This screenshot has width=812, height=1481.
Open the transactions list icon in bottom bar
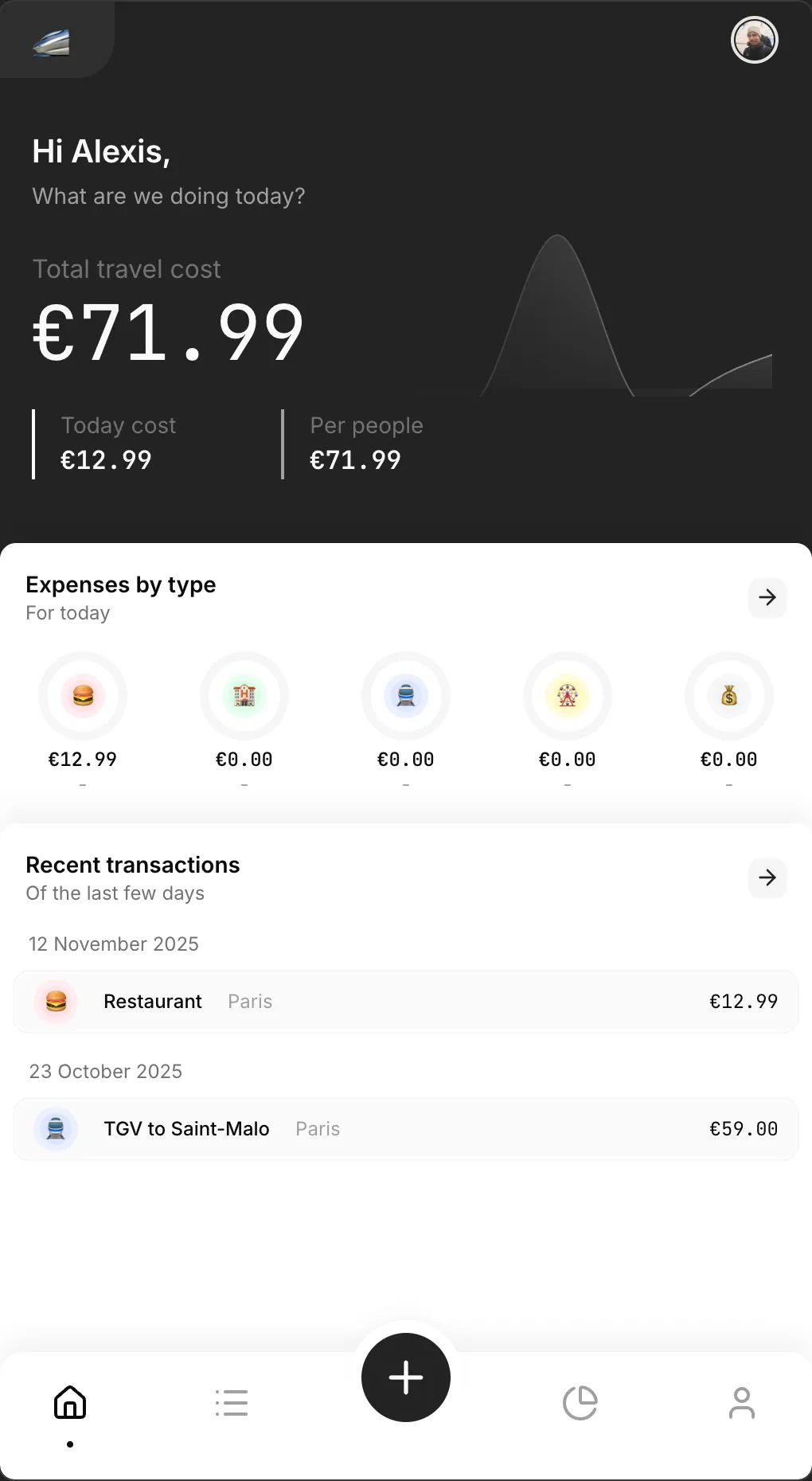pyautogui.click(x=231, y=1403)
